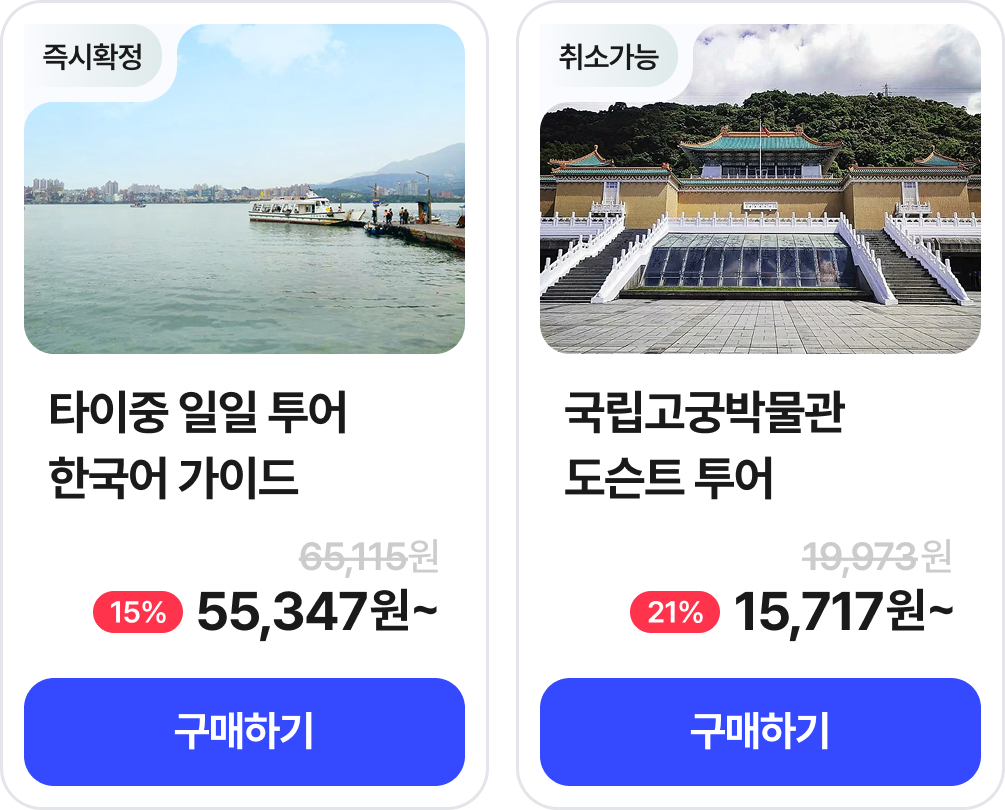Image resolution: width=1005 pixels, height=810 pixels.
Task: Open the 타이중 일일 투어 한국어 가이드 card
Action: 200,445
